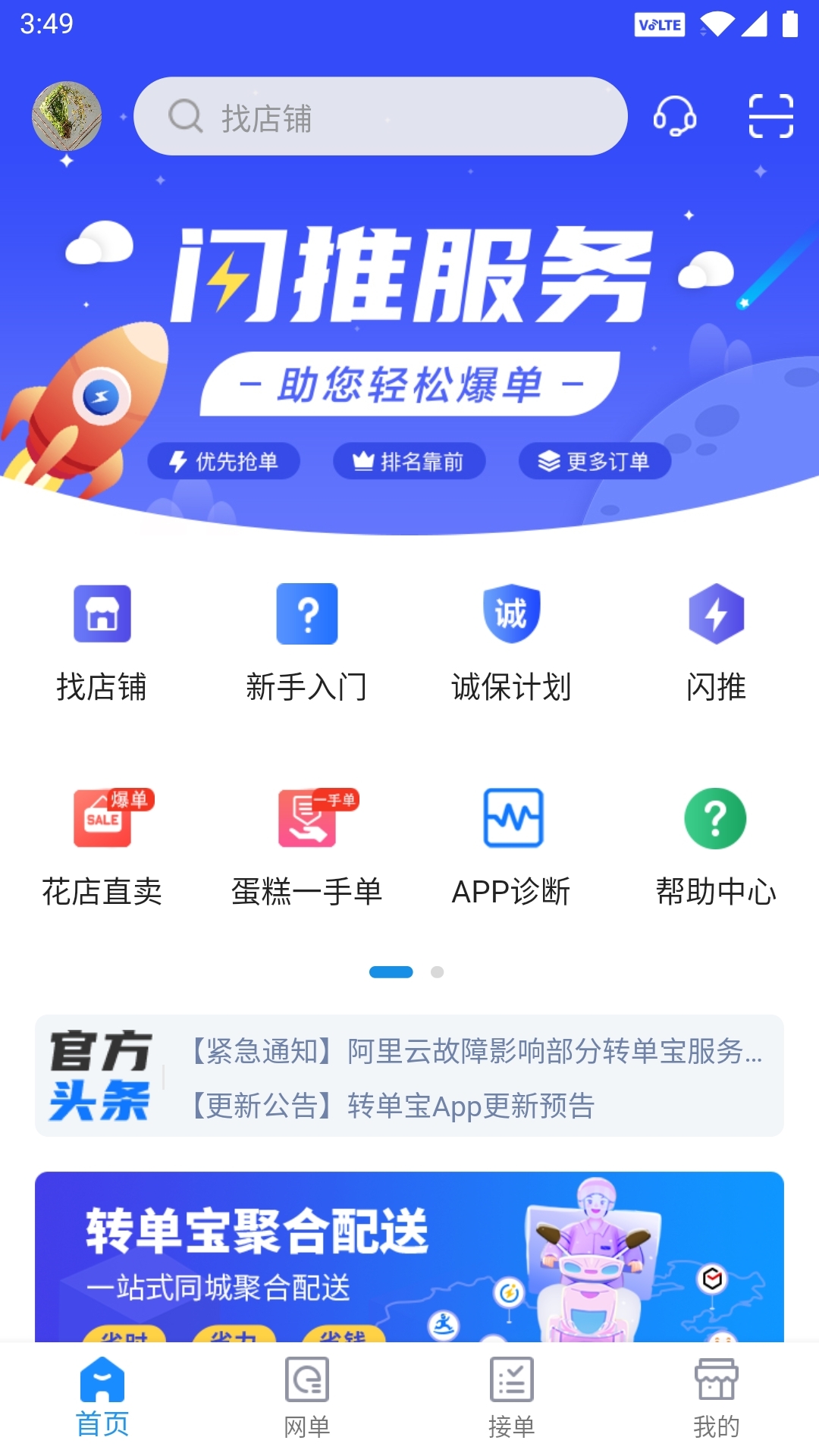
Task: Launch the 闪推 lightning promotion icon
Action: (716, 614)
